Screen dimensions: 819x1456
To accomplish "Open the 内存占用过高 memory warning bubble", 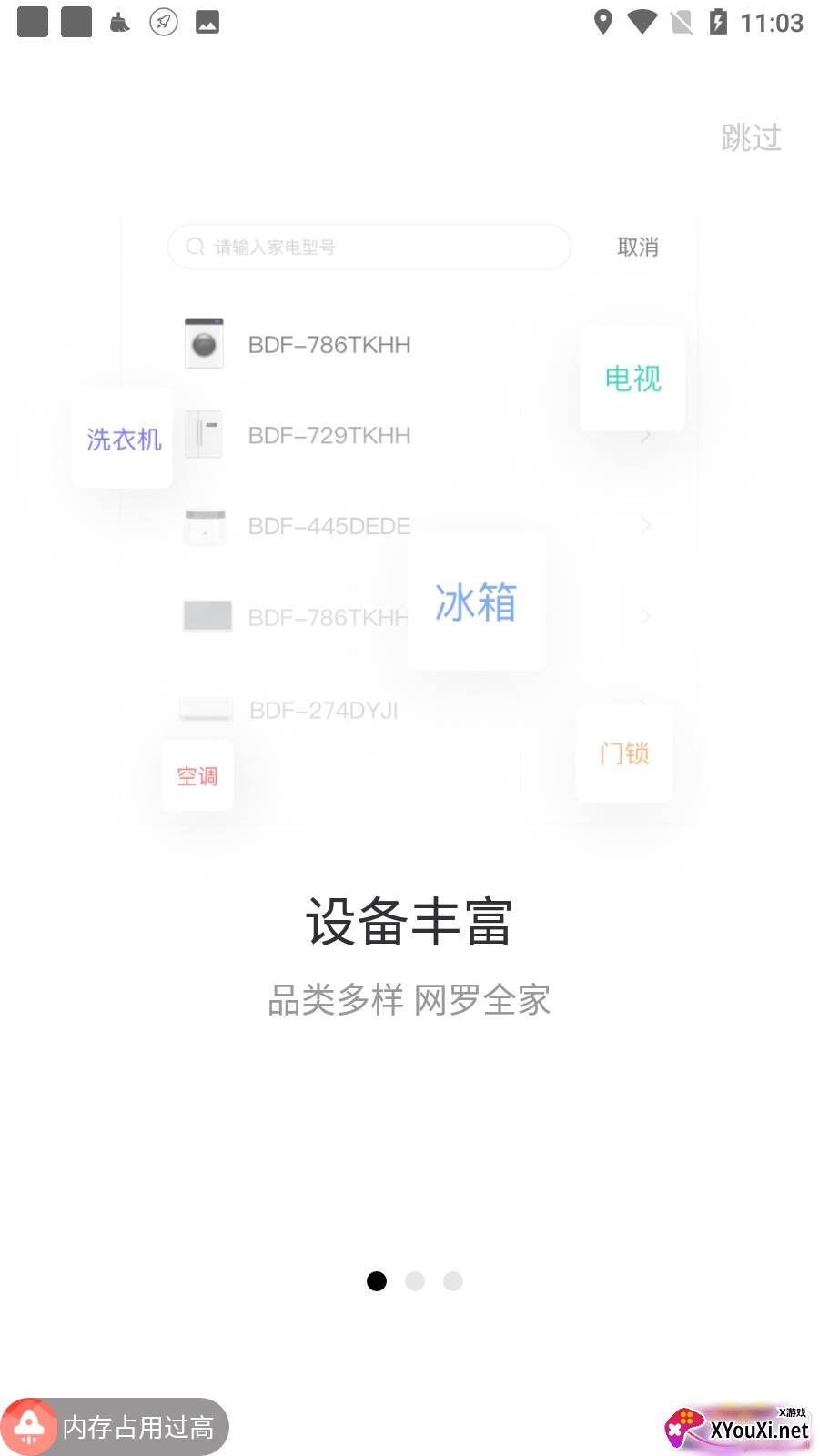I will pyautogui.click(x=115, y=1426).
